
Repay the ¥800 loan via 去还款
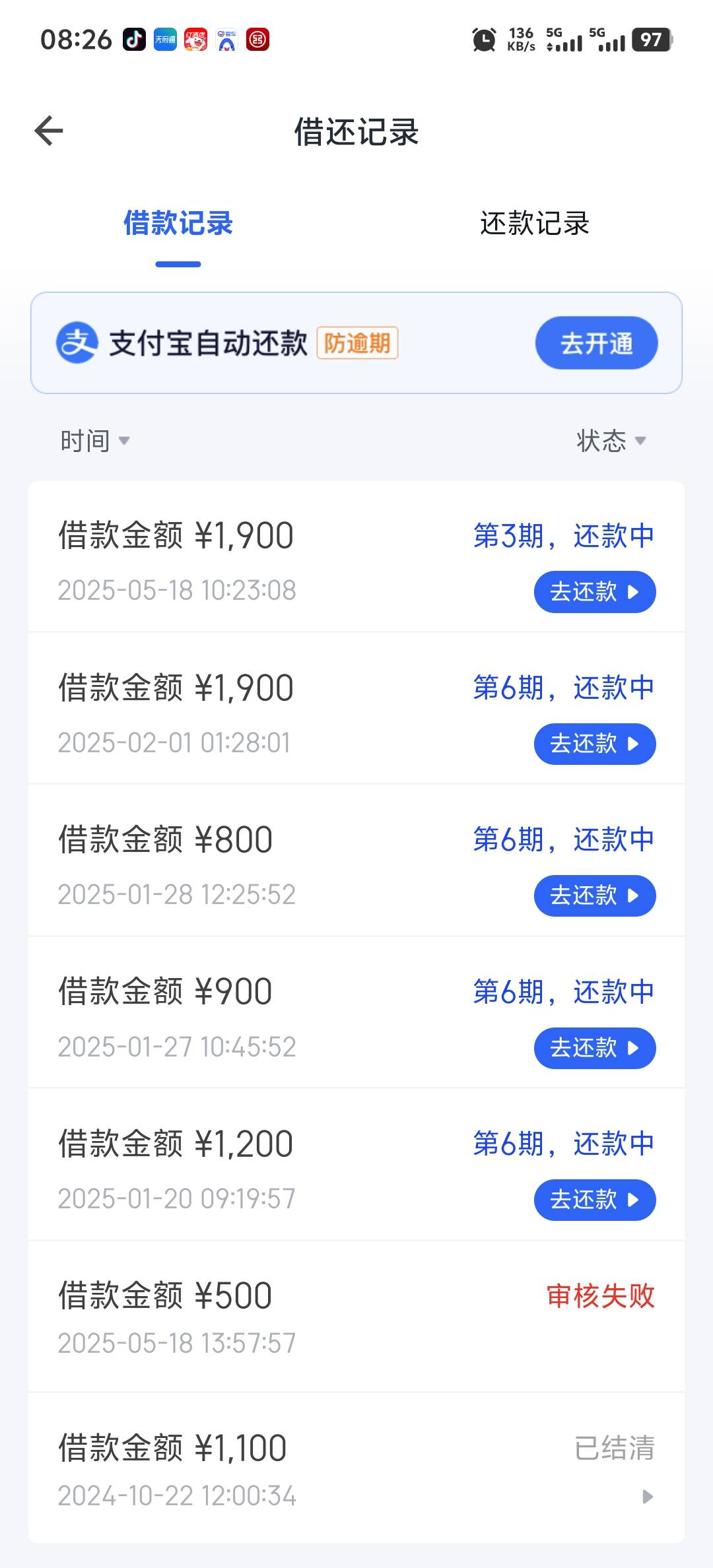[x=595, y=896]
